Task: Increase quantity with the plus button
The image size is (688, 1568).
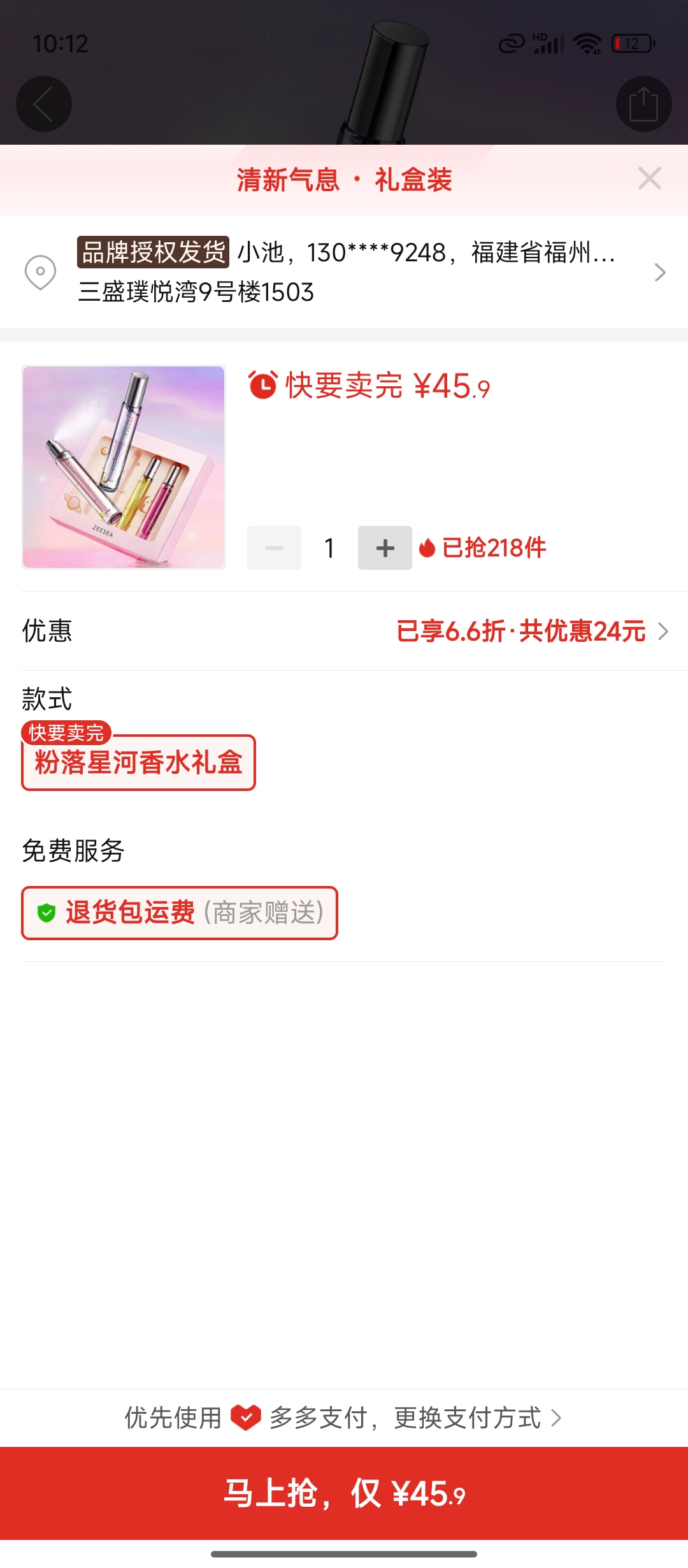Action: [x=385, y=548]
